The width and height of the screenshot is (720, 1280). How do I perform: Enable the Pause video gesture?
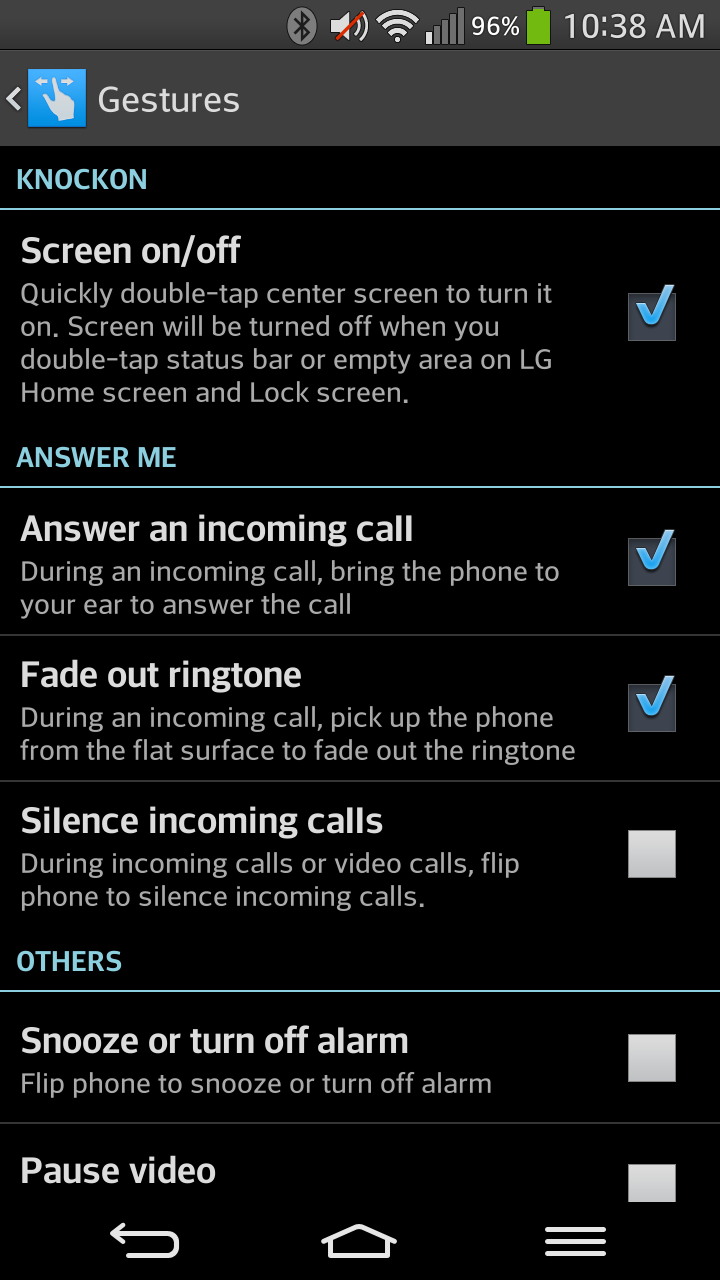(x=651, y=1180)
